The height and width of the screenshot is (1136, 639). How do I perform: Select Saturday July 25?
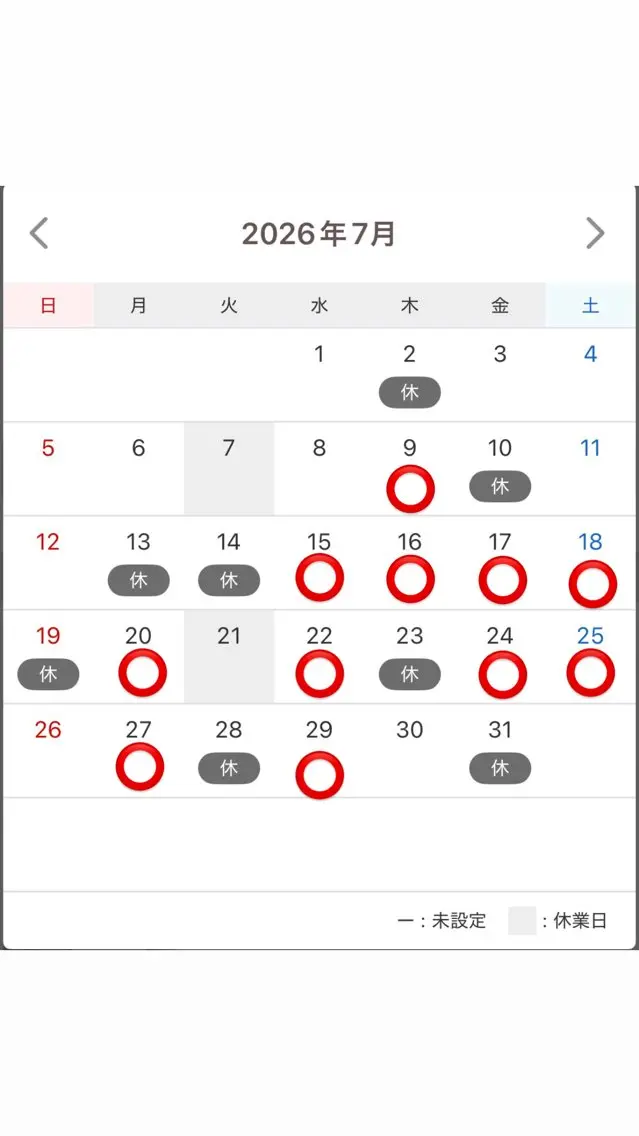pyautogui.click(x=591, y=657)
